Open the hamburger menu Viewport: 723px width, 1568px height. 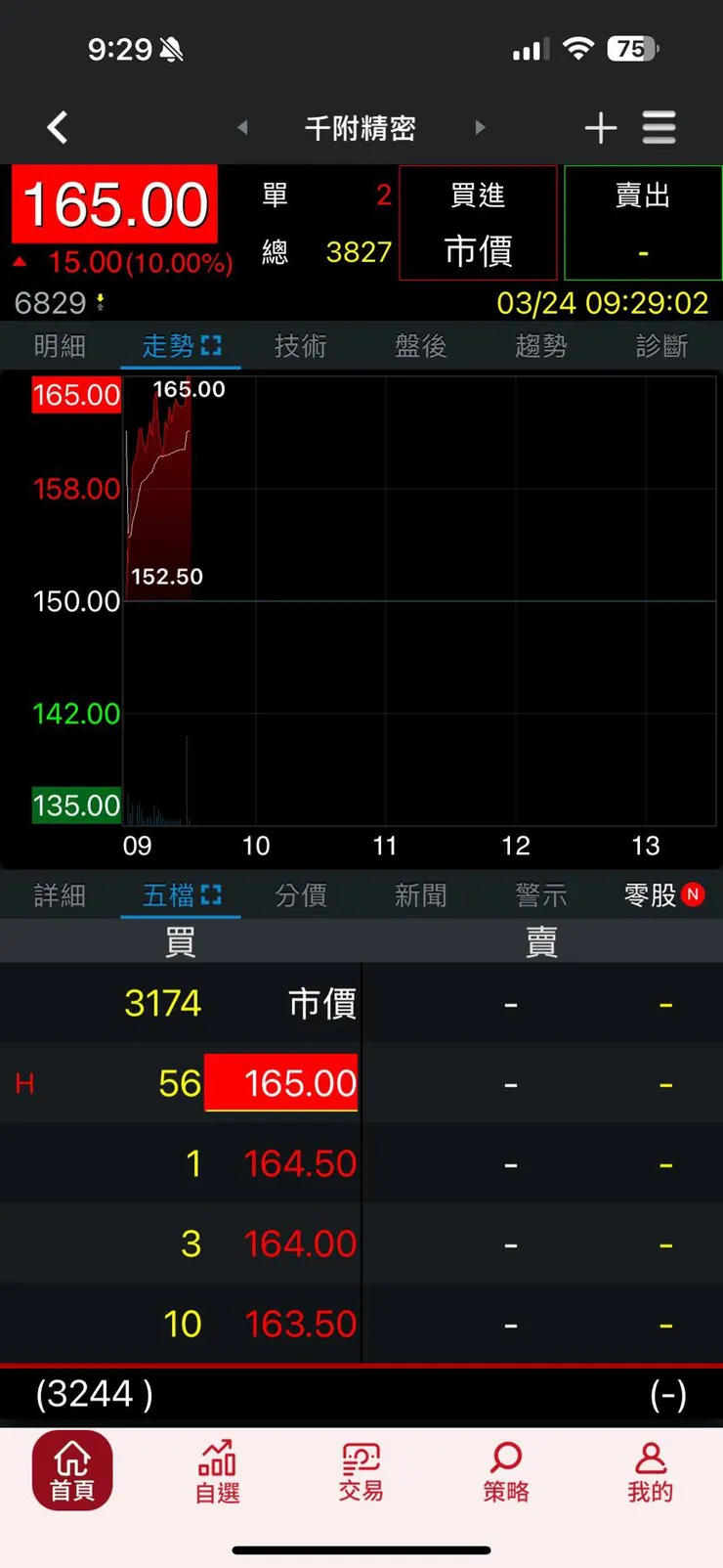659,128
